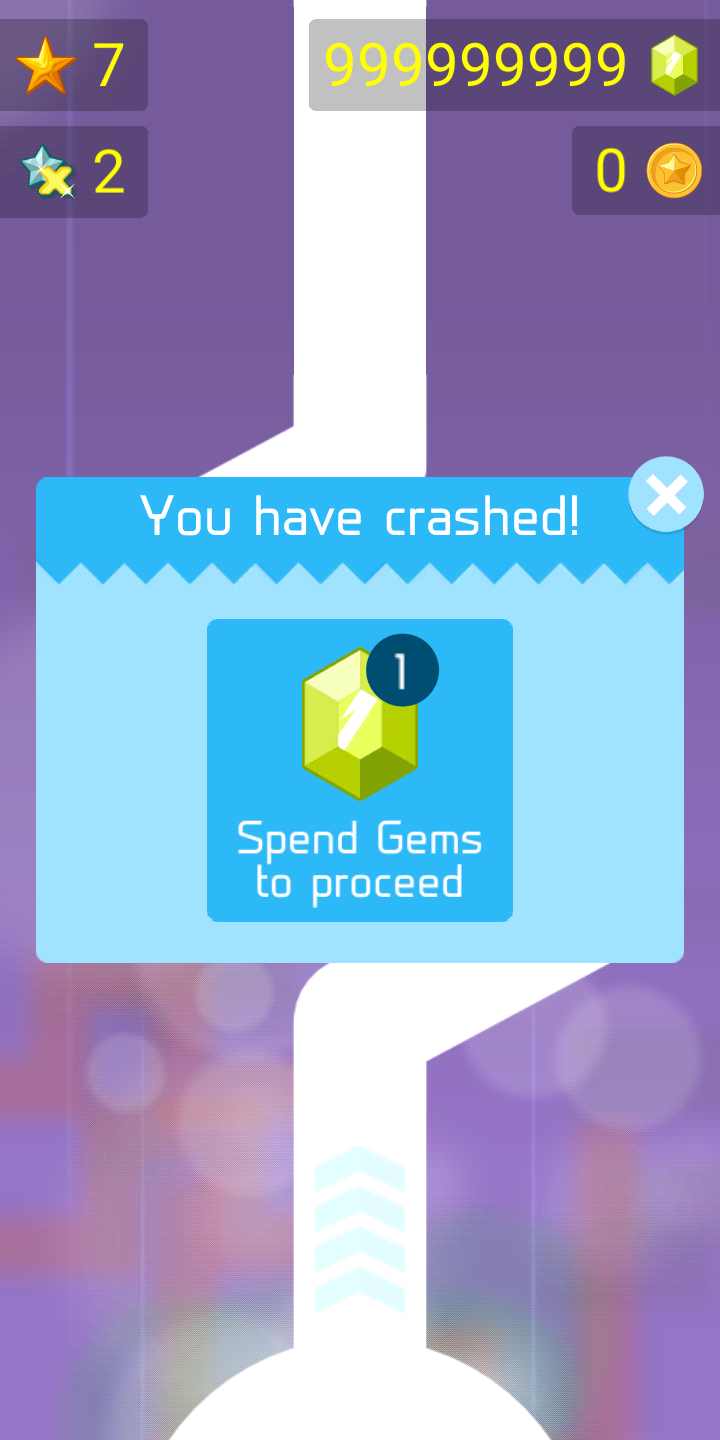720x1440 pixels.
Task: Close the 'You have crashed!' dialog
Action: (x=666, y=494)
